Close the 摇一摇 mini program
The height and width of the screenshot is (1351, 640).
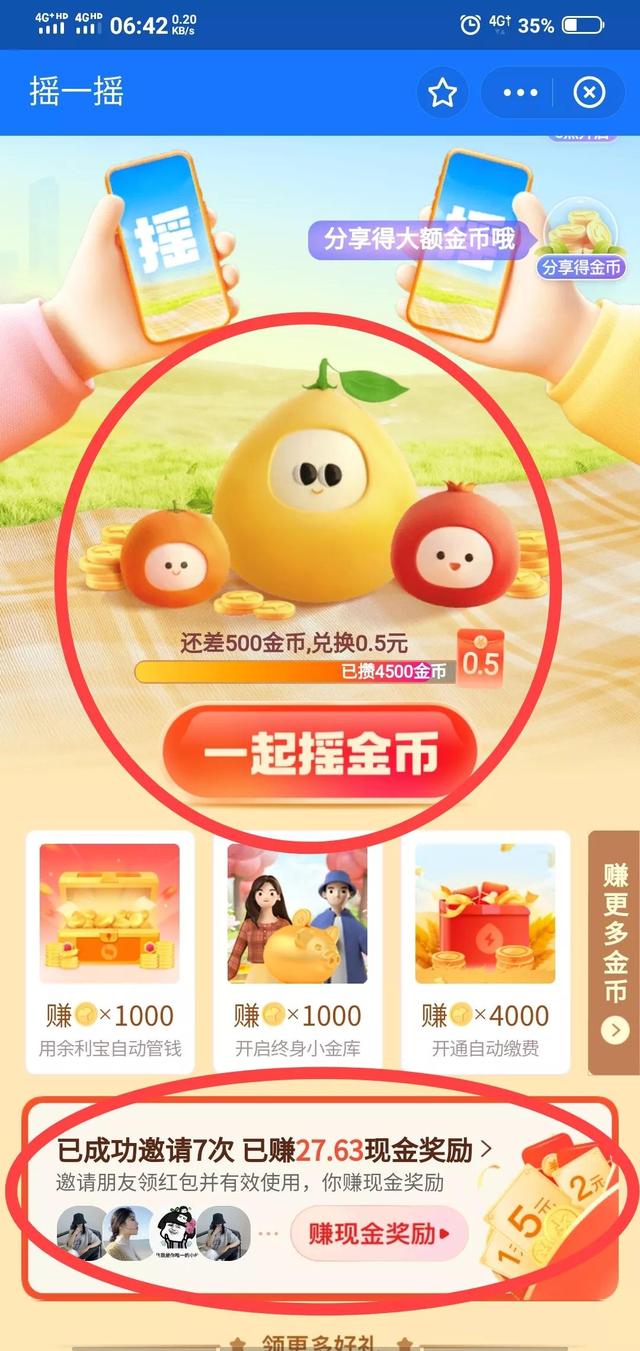tap(589, 93)
